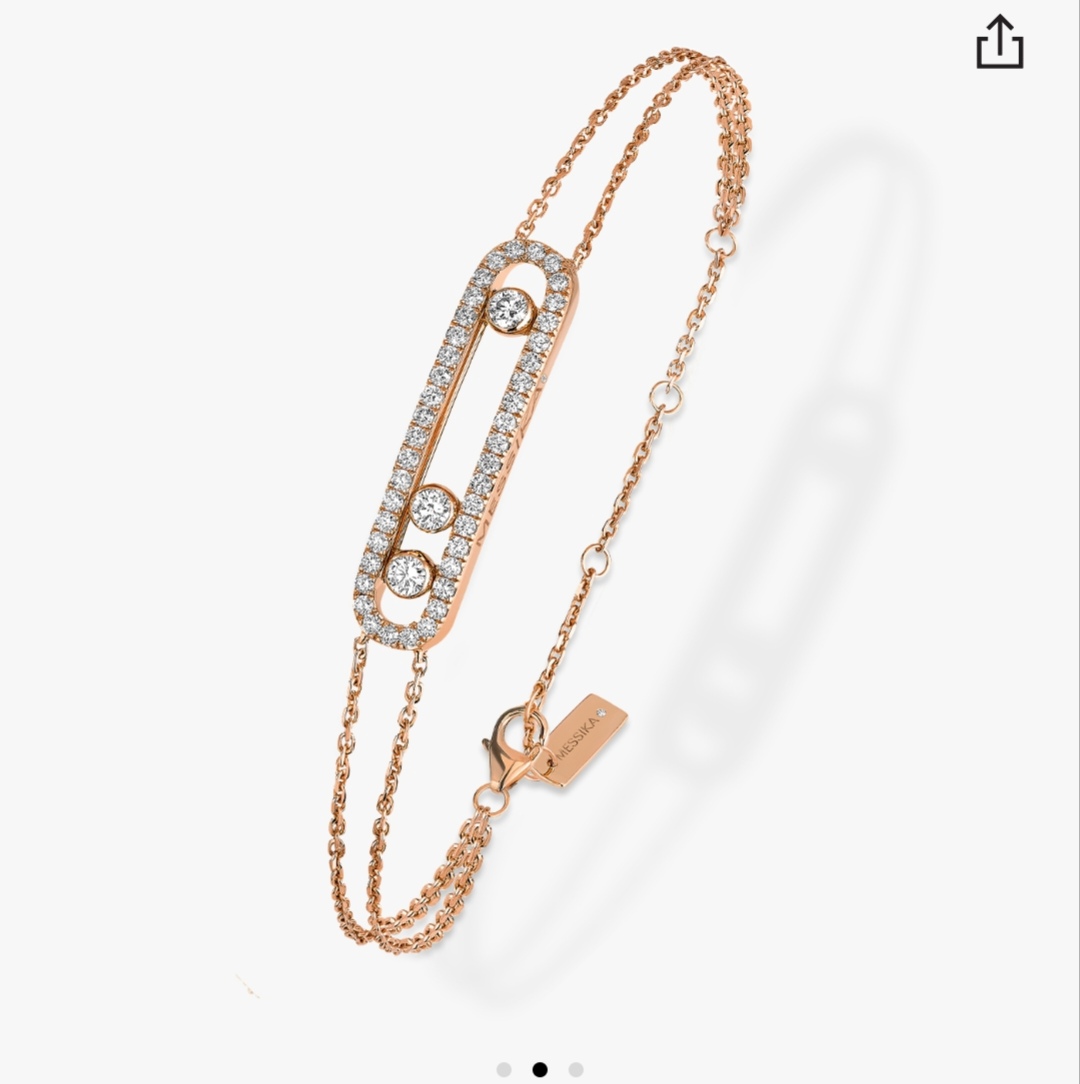Jump to the third image dot

click(x=576, y=1069)
